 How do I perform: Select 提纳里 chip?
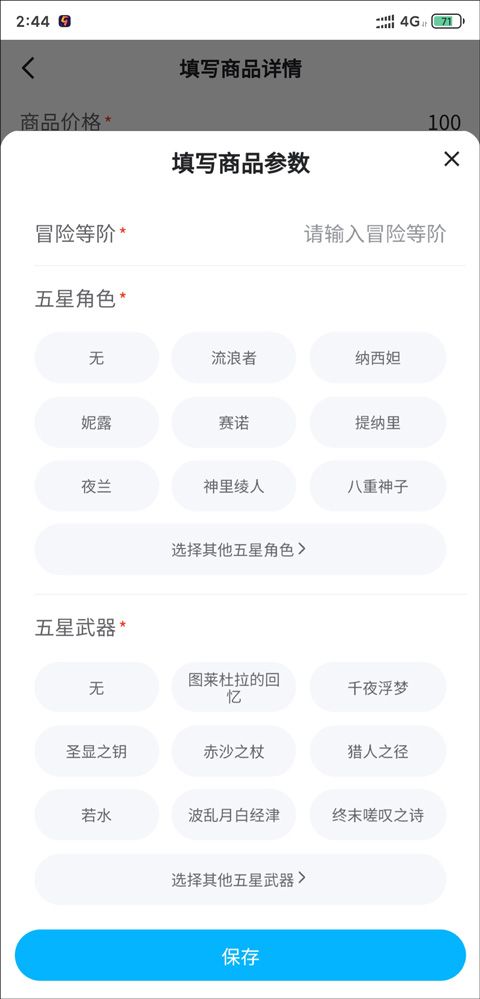[x=378, y=422]
